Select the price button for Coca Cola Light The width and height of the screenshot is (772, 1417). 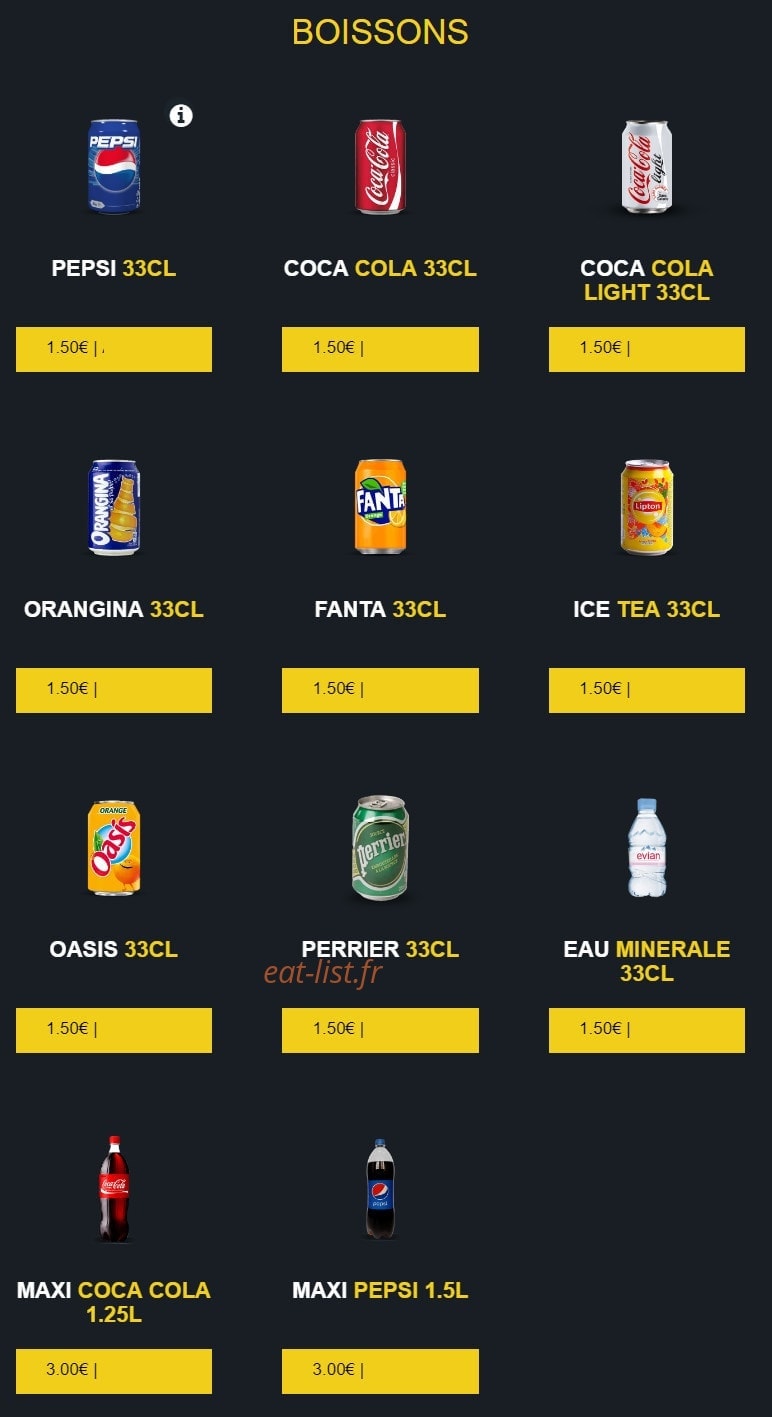click(647, 349)
